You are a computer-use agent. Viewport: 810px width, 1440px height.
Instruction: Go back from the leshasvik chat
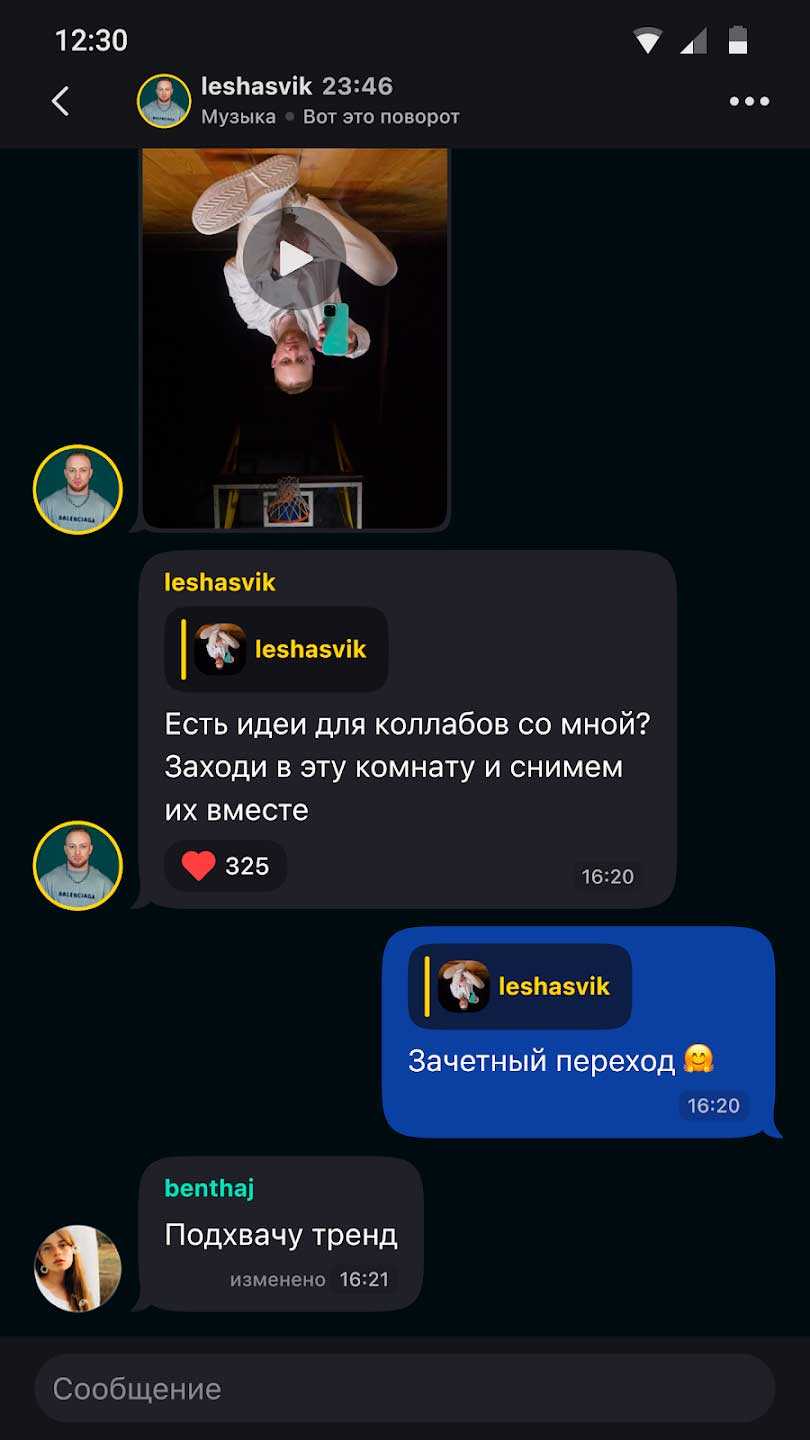pyautogui.click(x=61, y=101)
